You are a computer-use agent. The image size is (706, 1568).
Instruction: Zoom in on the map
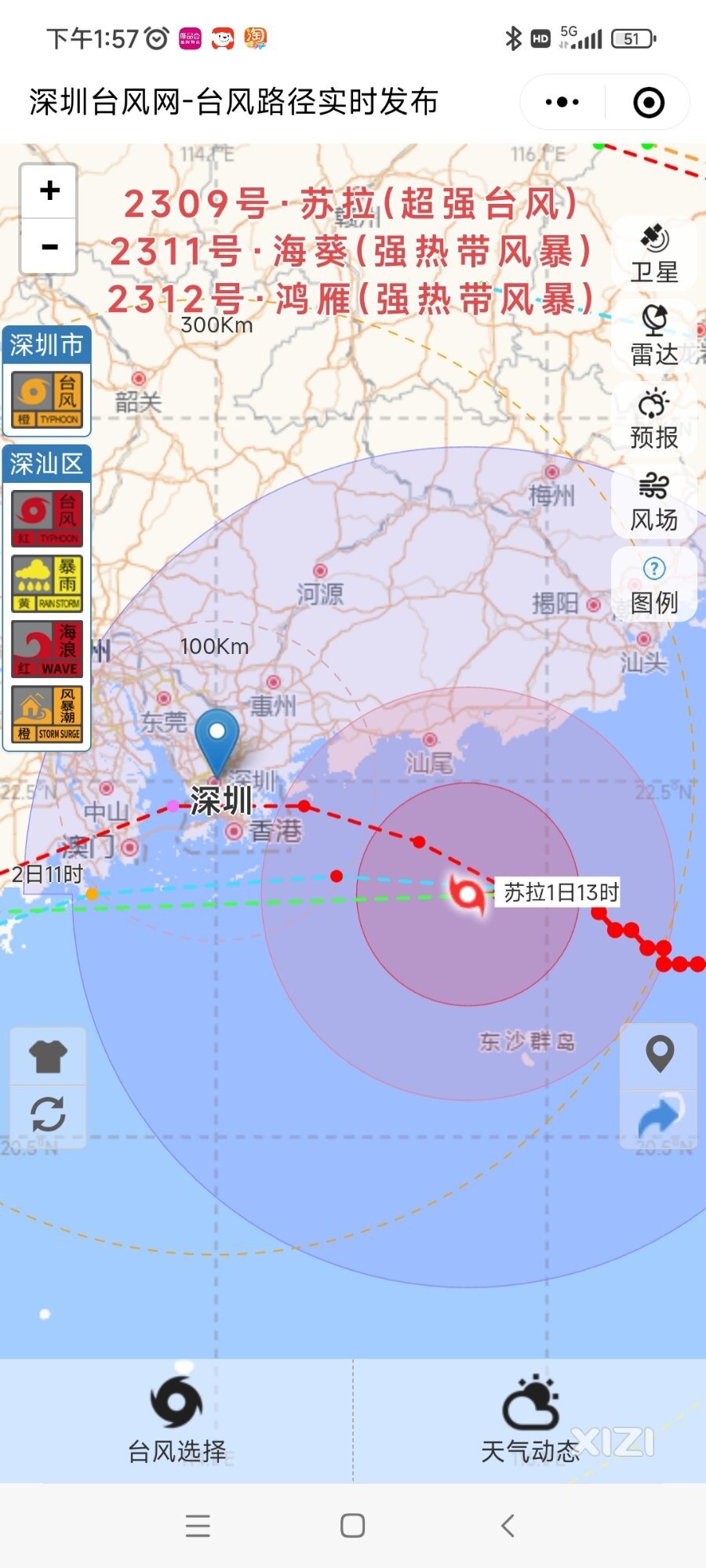coord(49,191)
